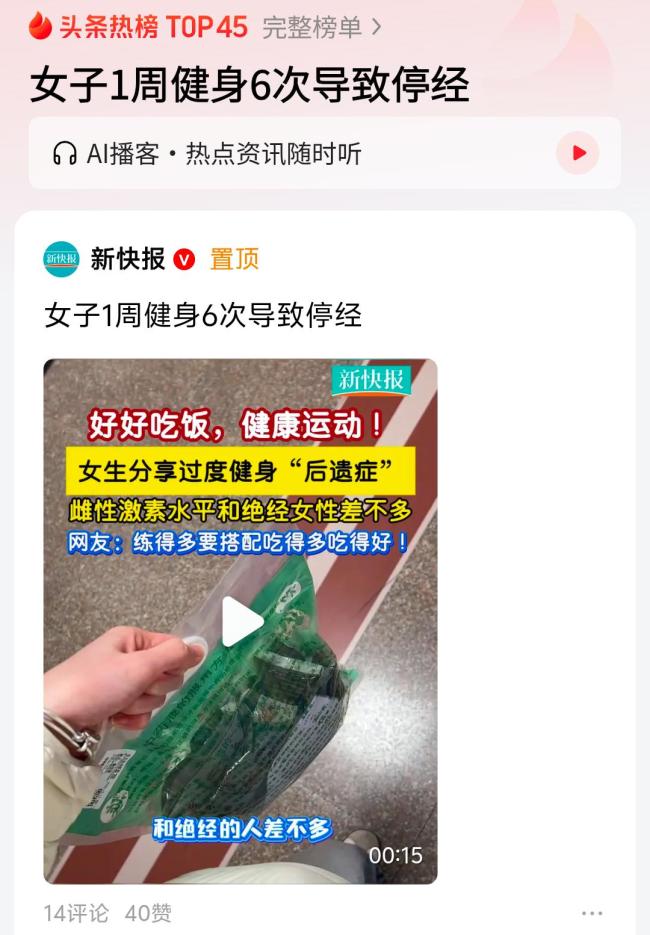This screenshot has width=650, height=935.
Task: Open the post titled 女子1周健身6次导致停经
Action: click(x=203, y=316)
